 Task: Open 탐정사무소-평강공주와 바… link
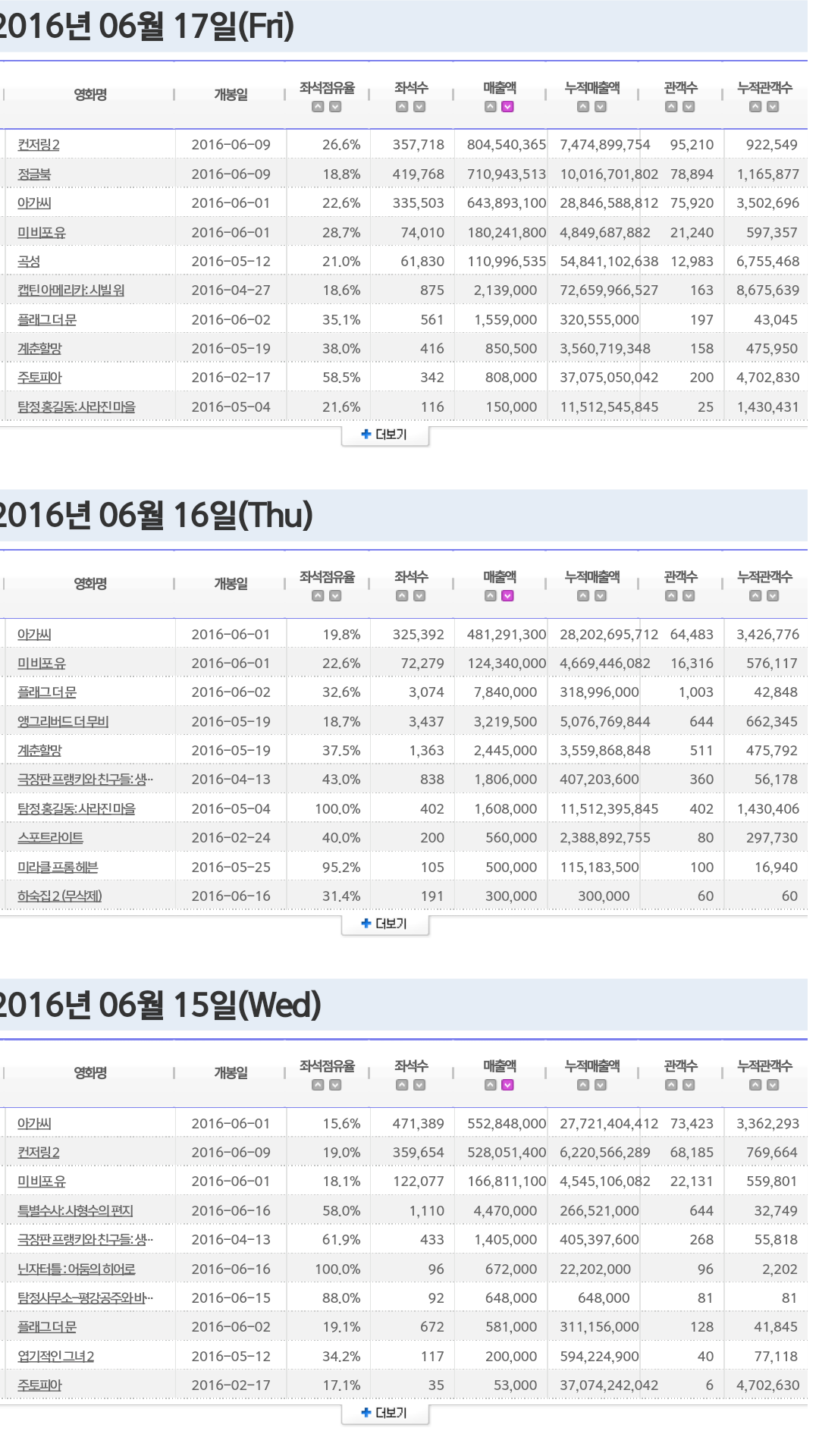[x=85, y=1298]
